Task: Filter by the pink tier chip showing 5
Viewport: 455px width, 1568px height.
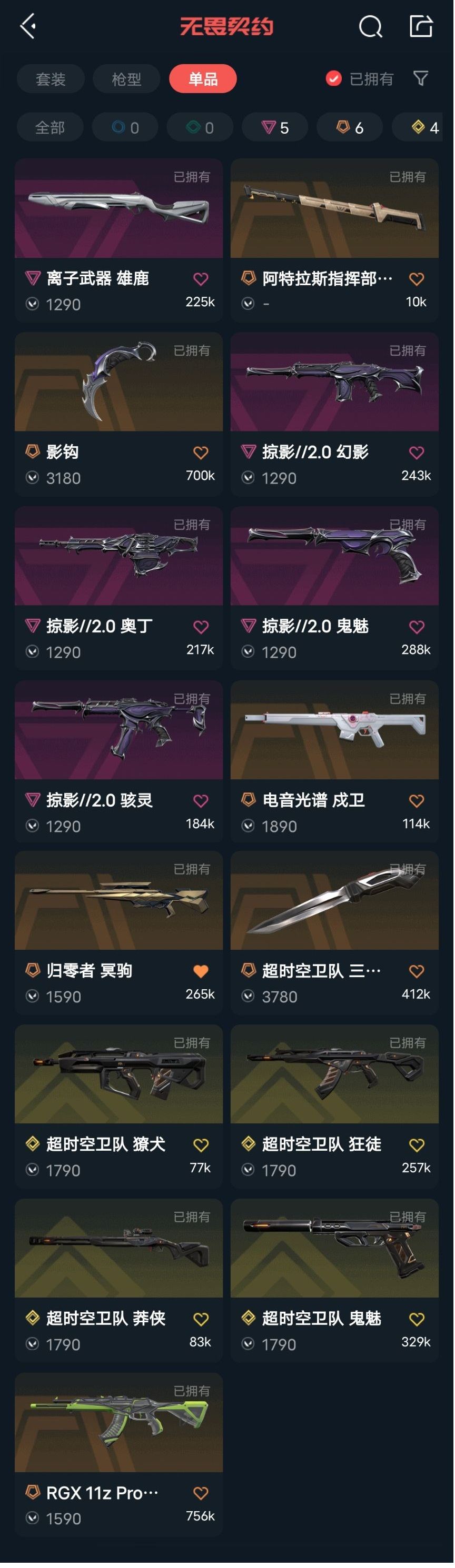Action: click(x=275, y=128)
